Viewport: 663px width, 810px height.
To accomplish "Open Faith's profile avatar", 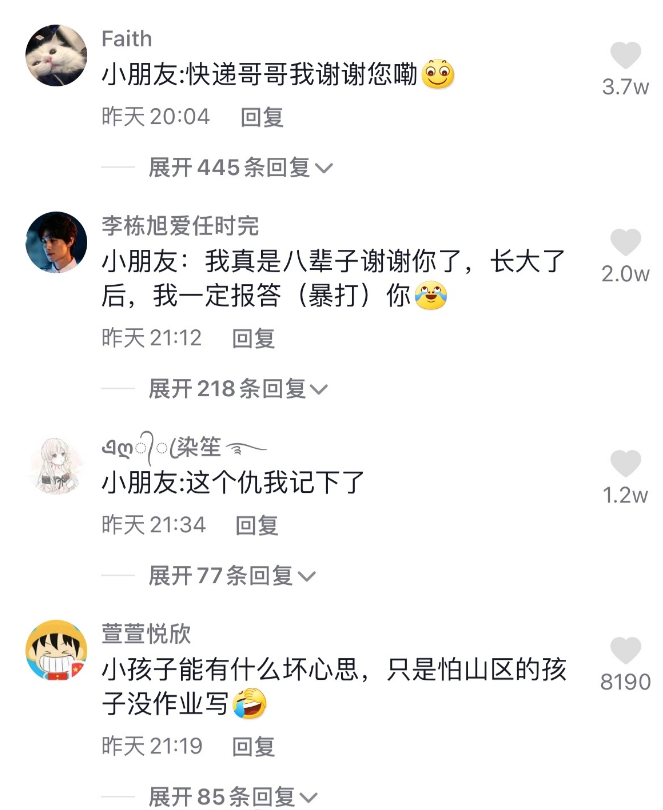I will [x=56, y=56].
